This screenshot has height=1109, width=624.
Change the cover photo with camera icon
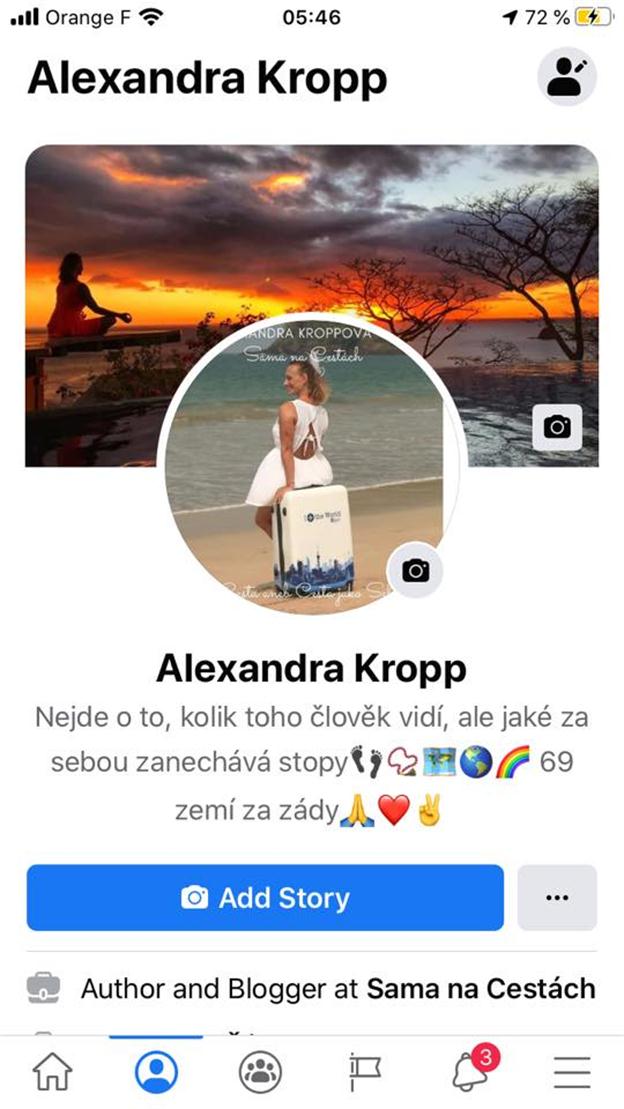[557, 427]
